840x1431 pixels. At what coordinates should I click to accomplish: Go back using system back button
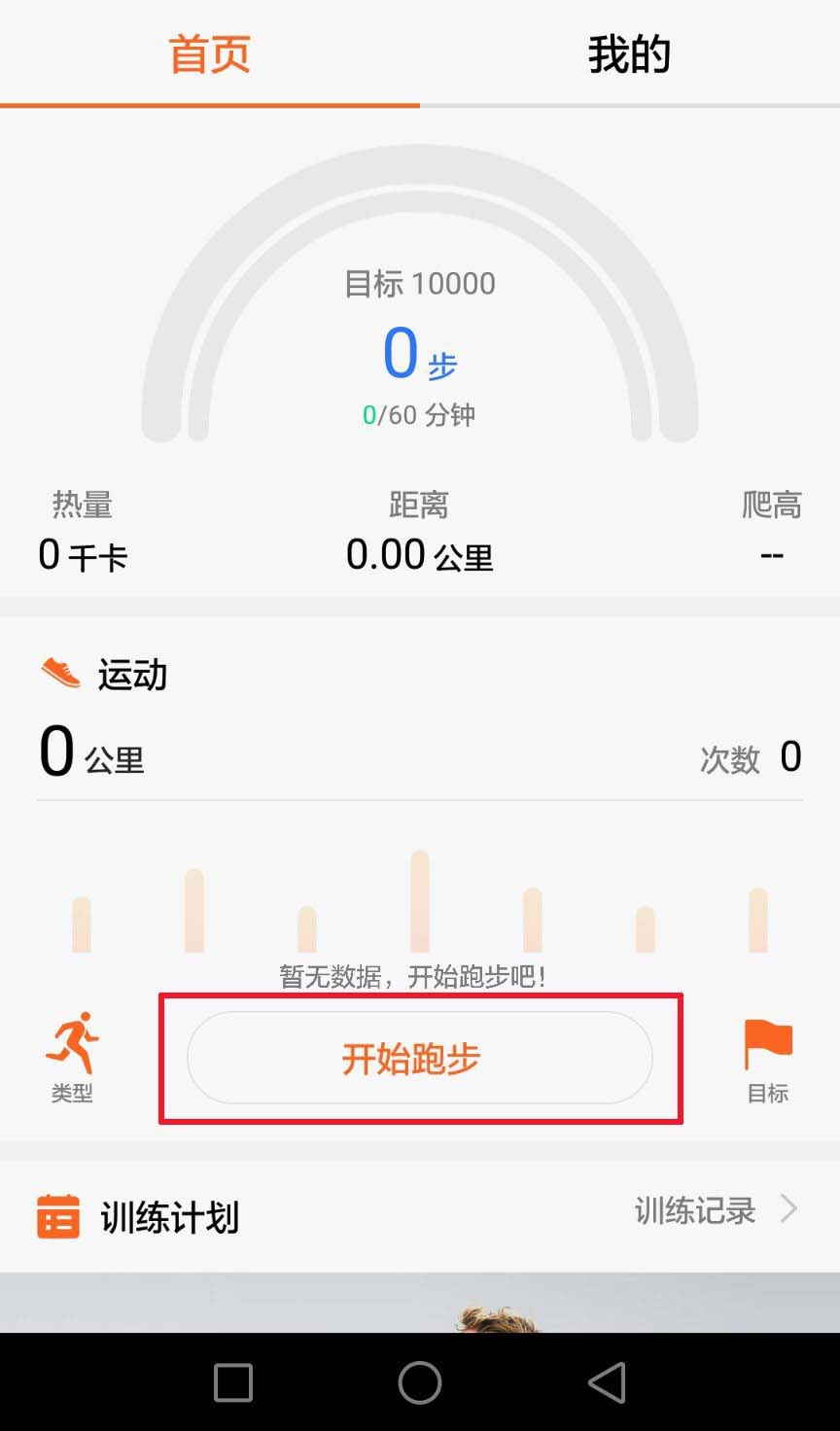tap(607, 1381)
